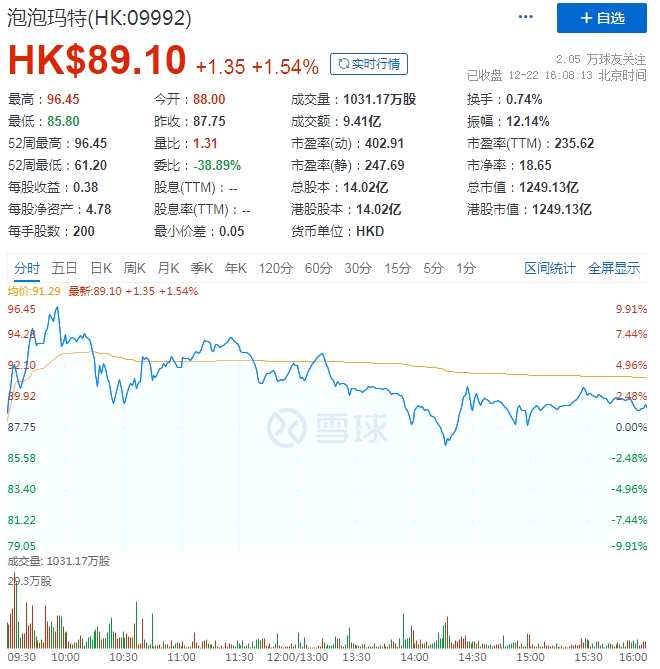Open the three-dot more options menu
Screen dimensions: 660x669
526,18
